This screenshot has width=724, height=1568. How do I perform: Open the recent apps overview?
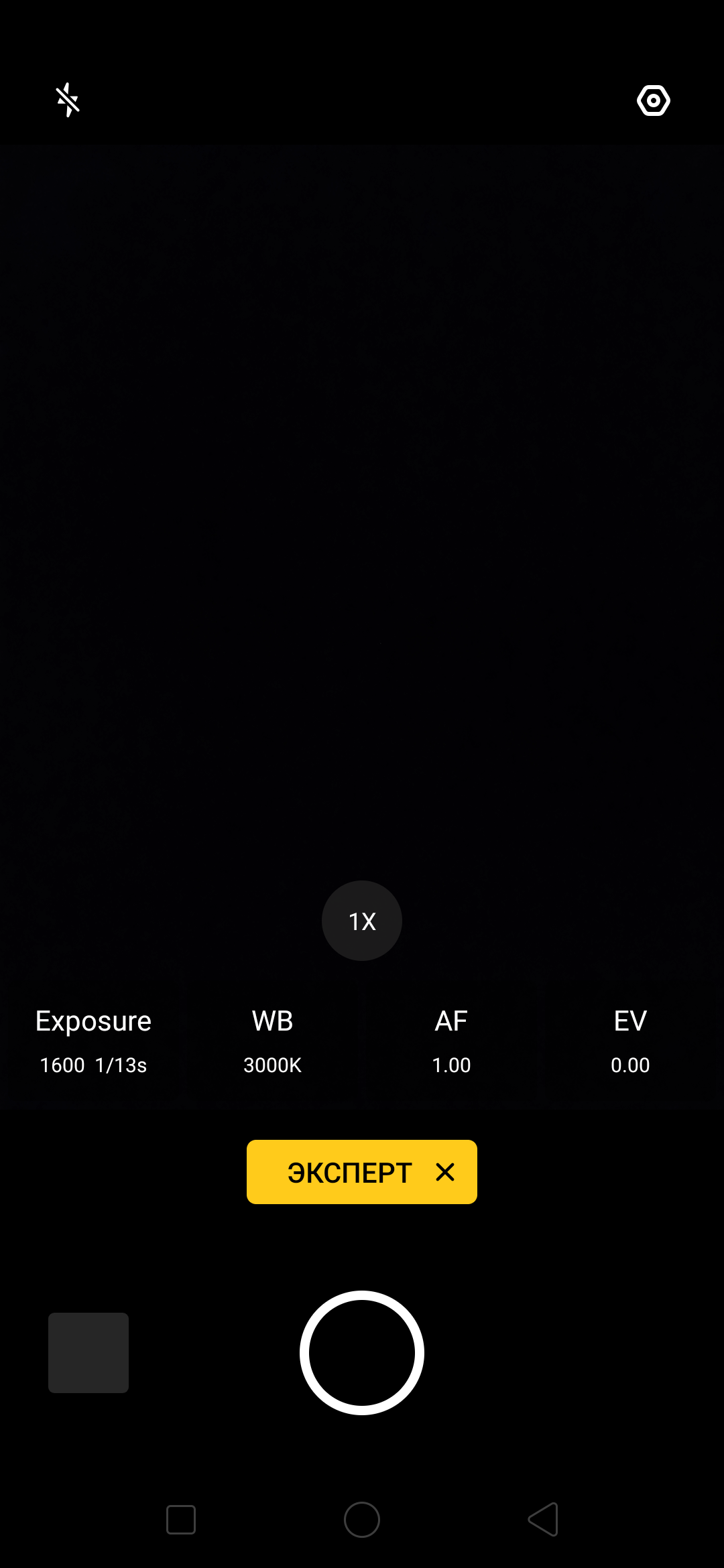pyautogui.click(x=181, y=1519)
